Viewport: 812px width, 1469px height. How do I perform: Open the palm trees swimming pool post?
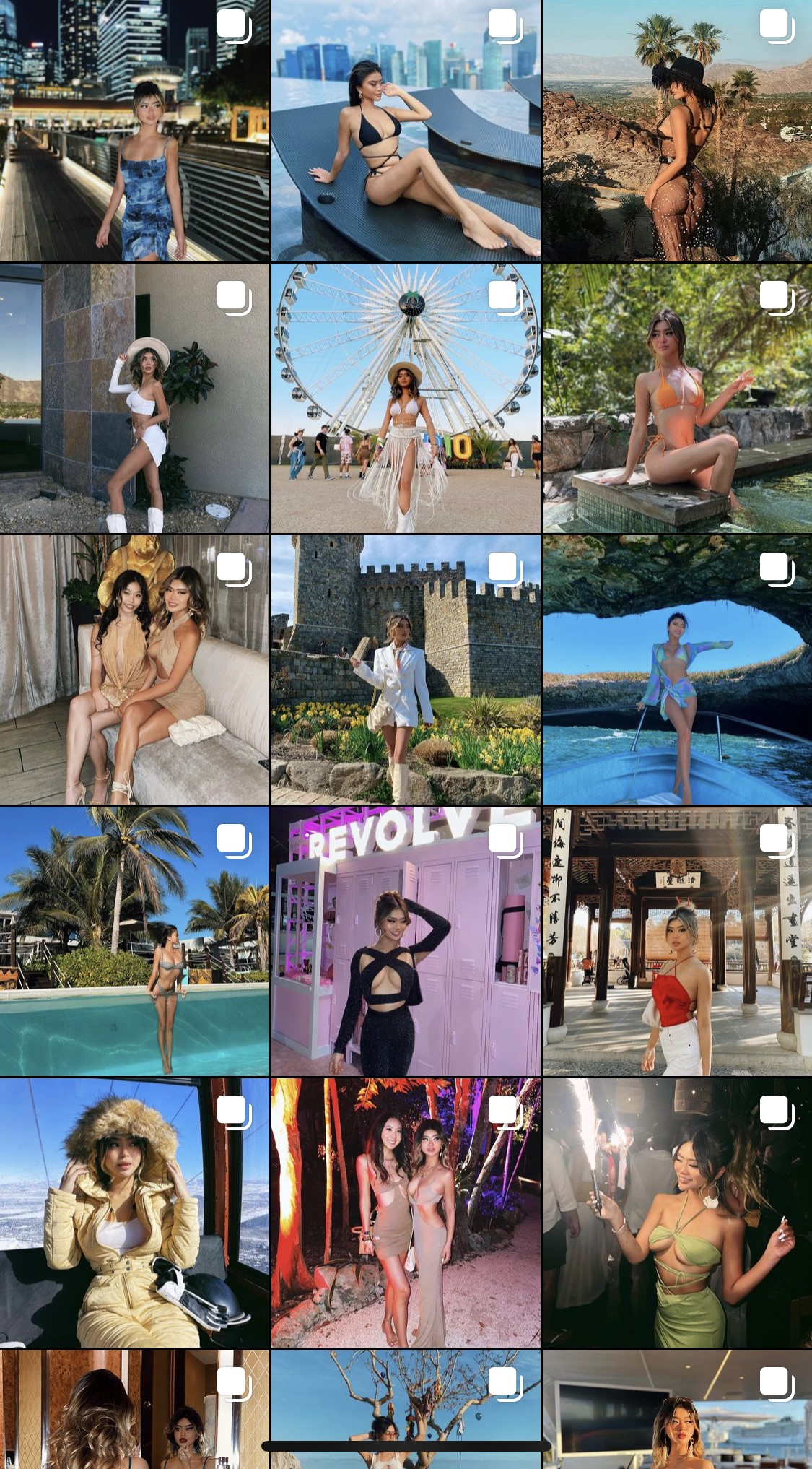[x=134, y=941]
